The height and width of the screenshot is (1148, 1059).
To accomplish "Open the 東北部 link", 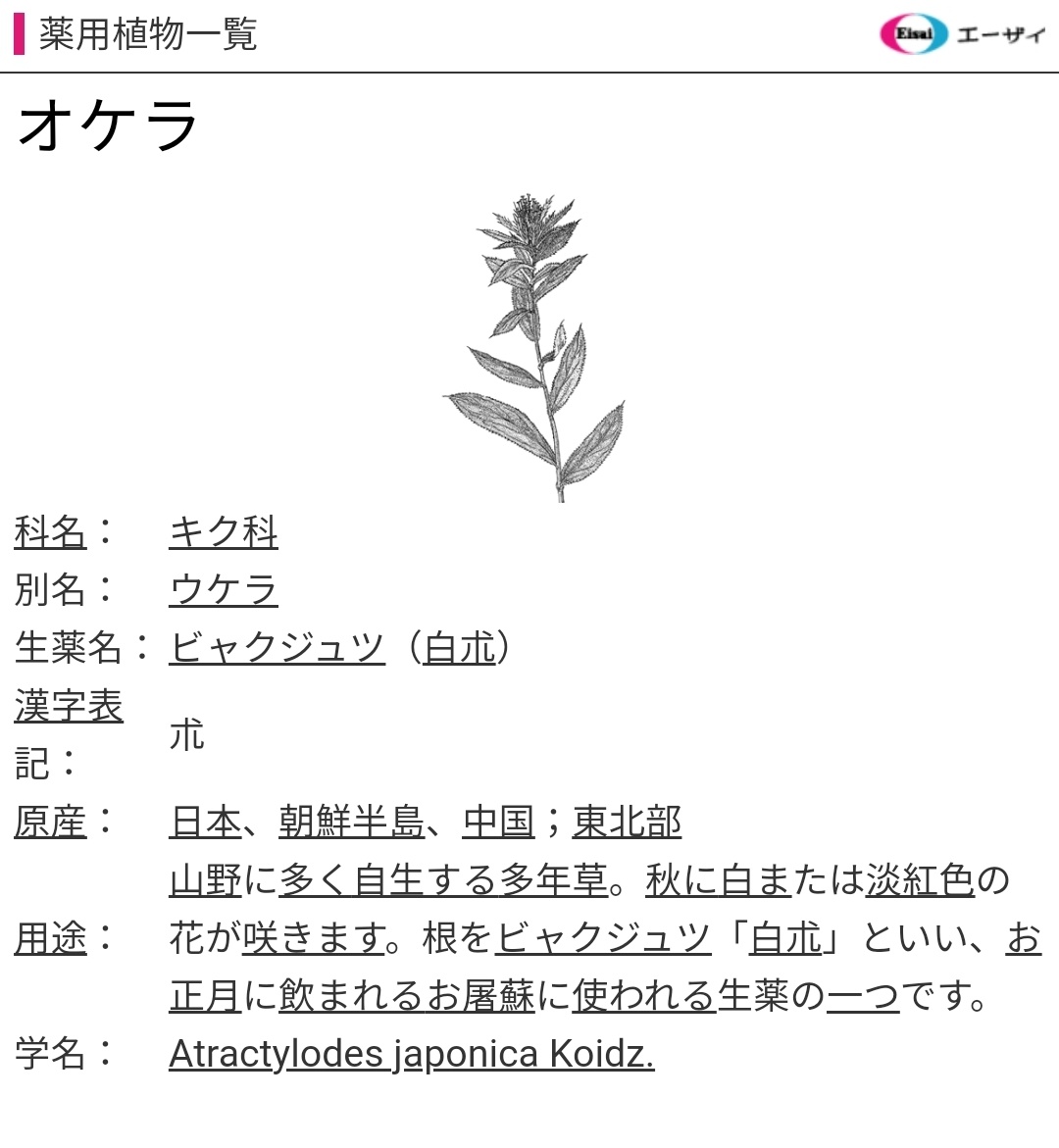I will 627,823.
